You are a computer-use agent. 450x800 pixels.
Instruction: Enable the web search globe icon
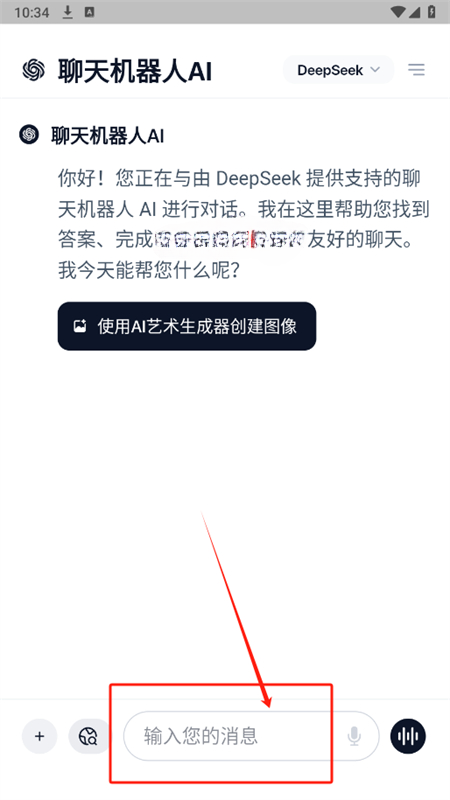88,736
